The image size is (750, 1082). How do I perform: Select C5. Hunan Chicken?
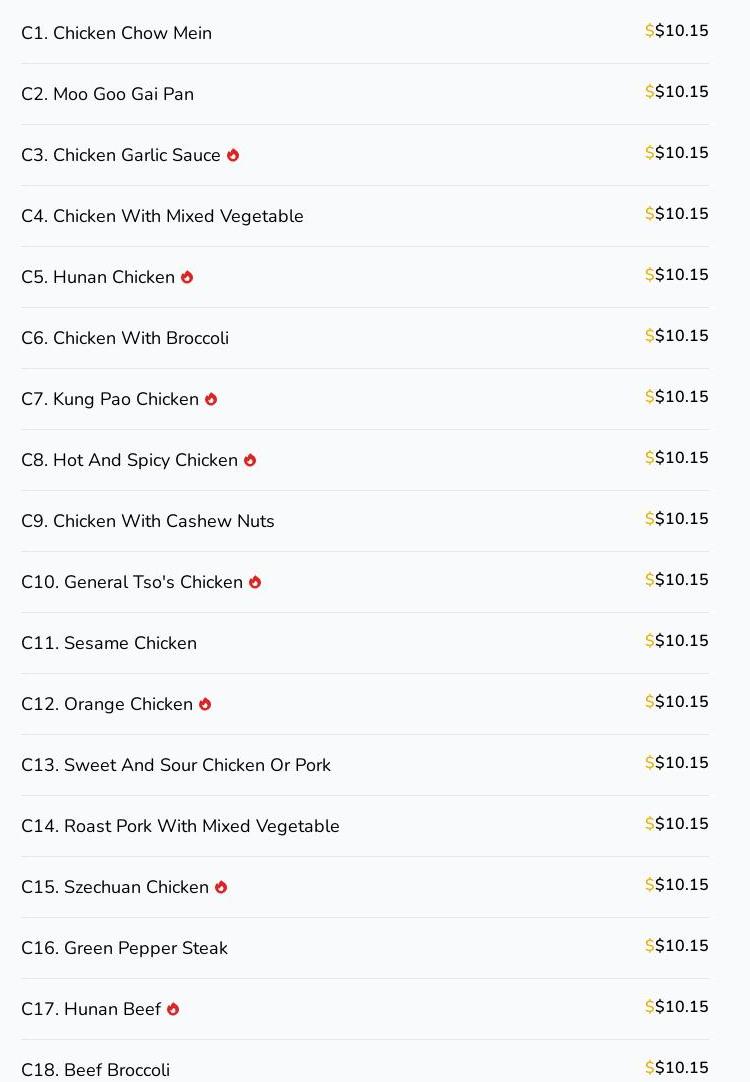coord(98,277)
